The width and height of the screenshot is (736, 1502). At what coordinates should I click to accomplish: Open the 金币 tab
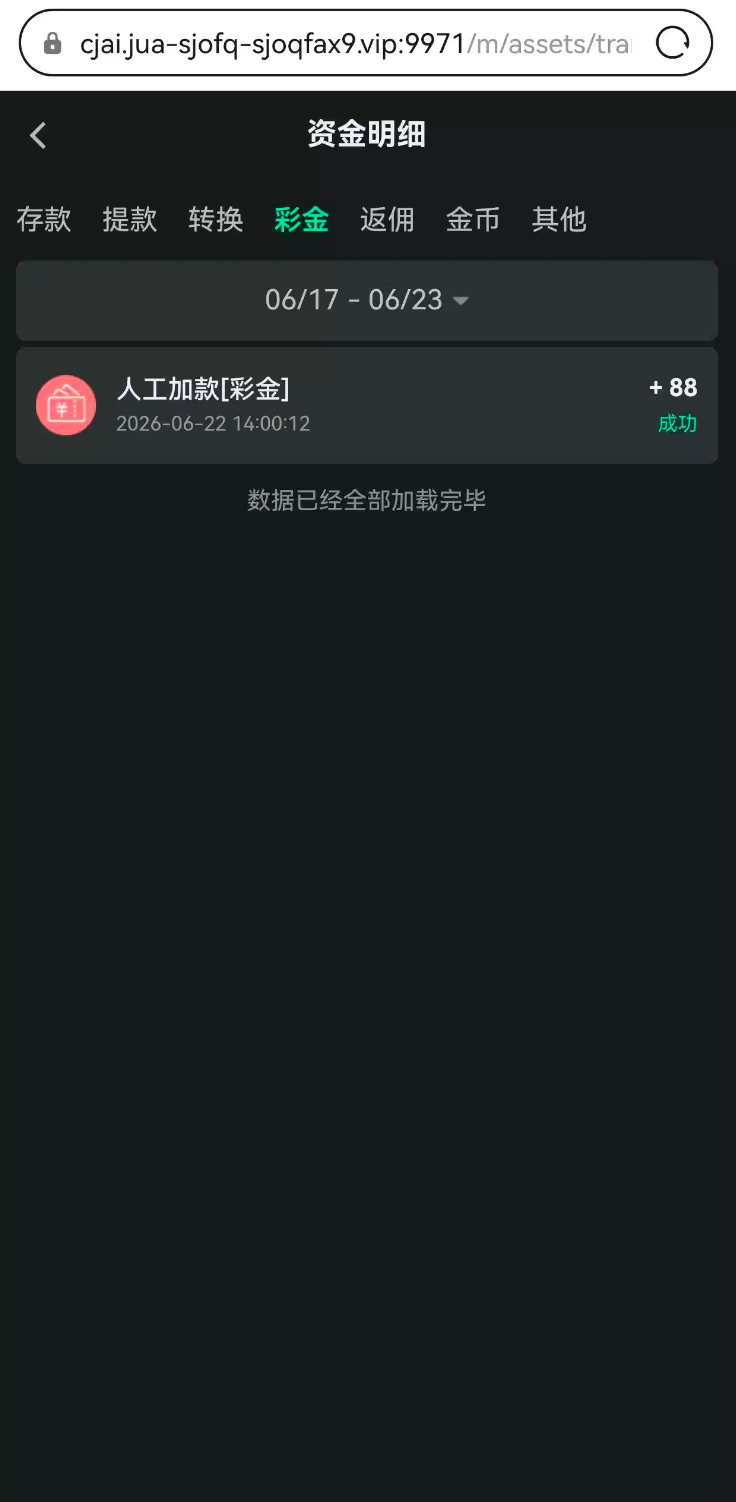[x=473, y=219]
